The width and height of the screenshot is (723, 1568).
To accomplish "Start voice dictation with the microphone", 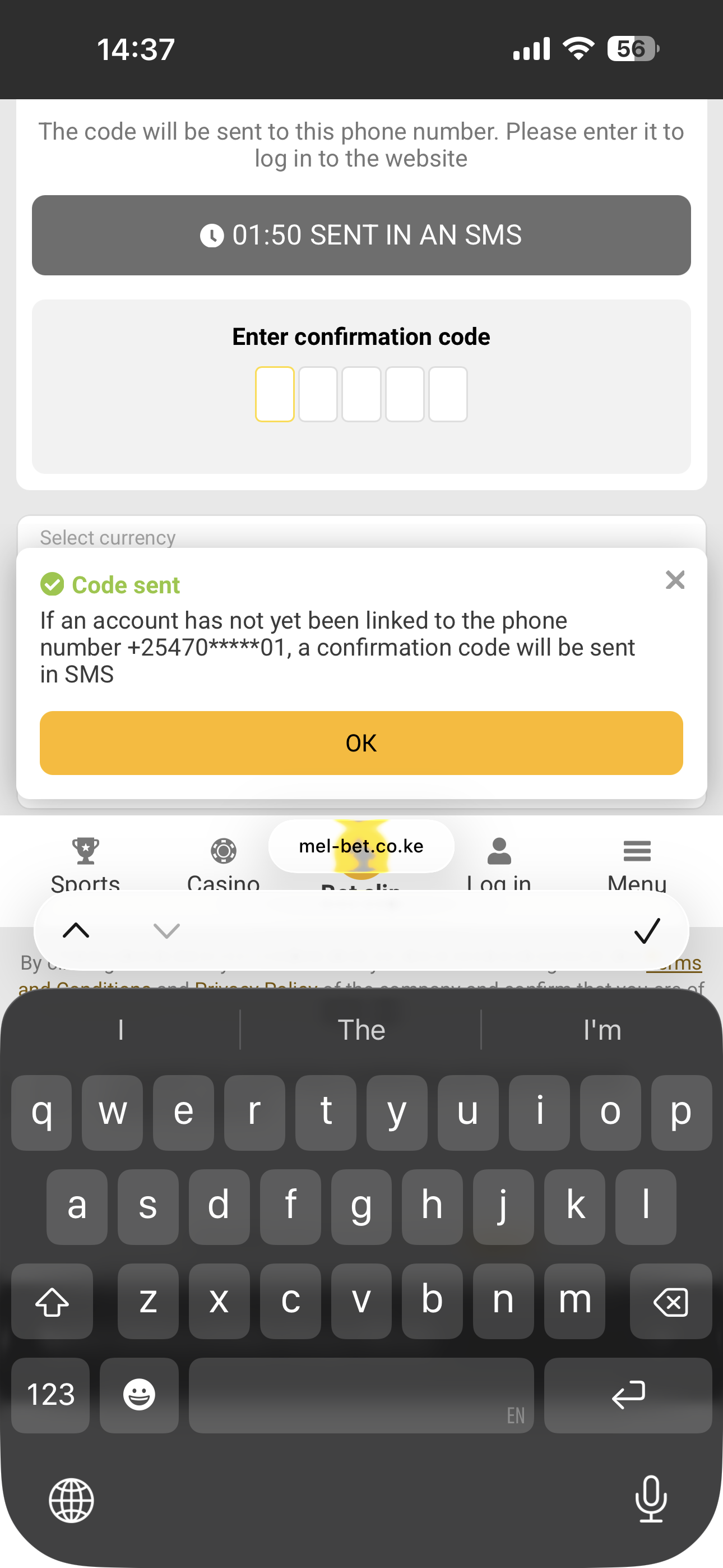I will [x=651, y=1498].
